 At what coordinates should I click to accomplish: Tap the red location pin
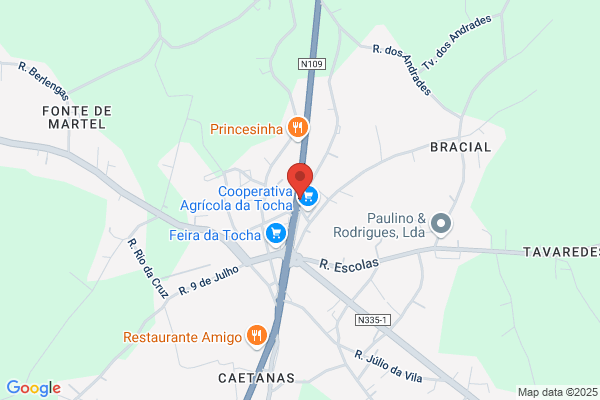(300, 180)
